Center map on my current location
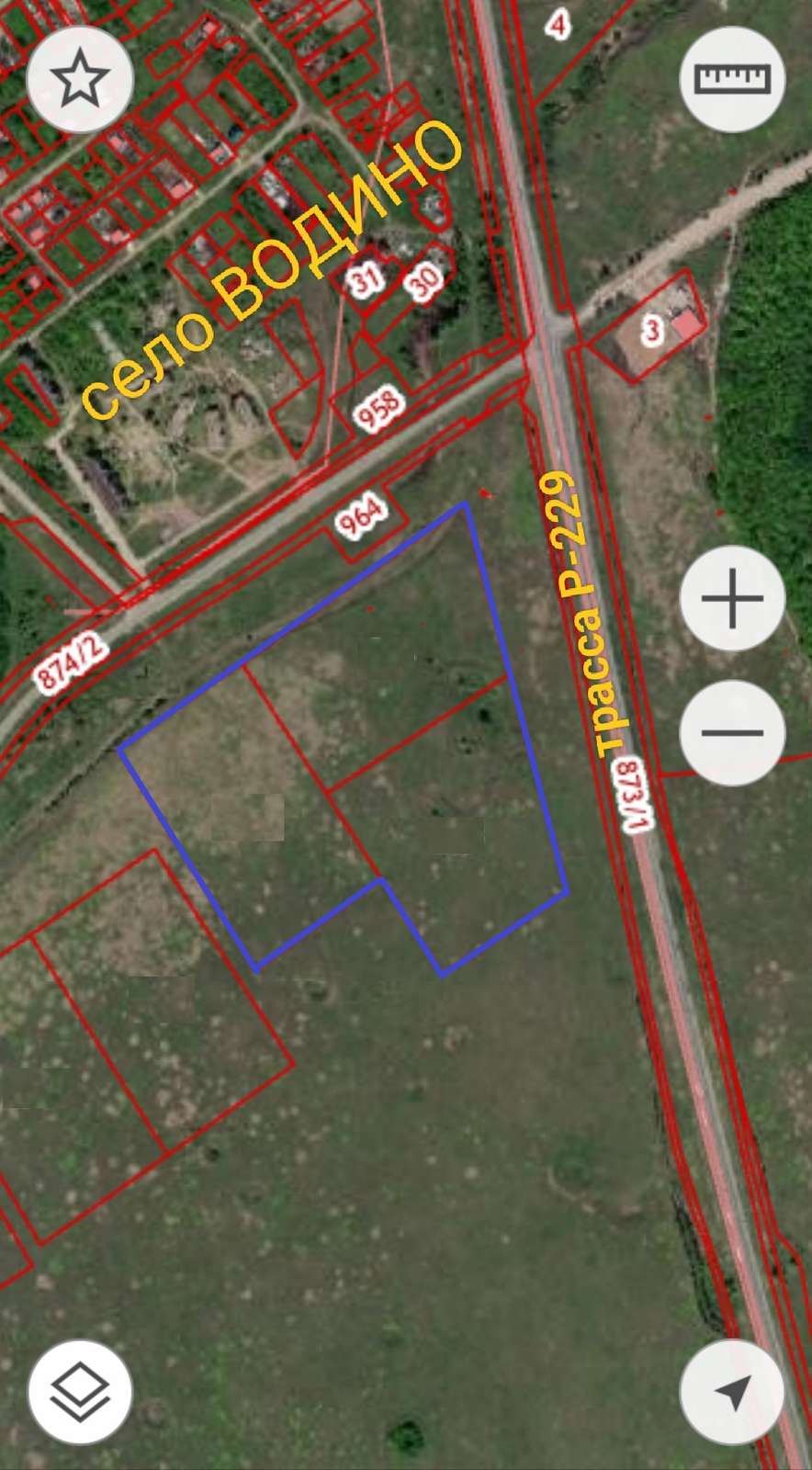Image resolution: width=812 pixels, height=1470 pixels. point(731,1391)
